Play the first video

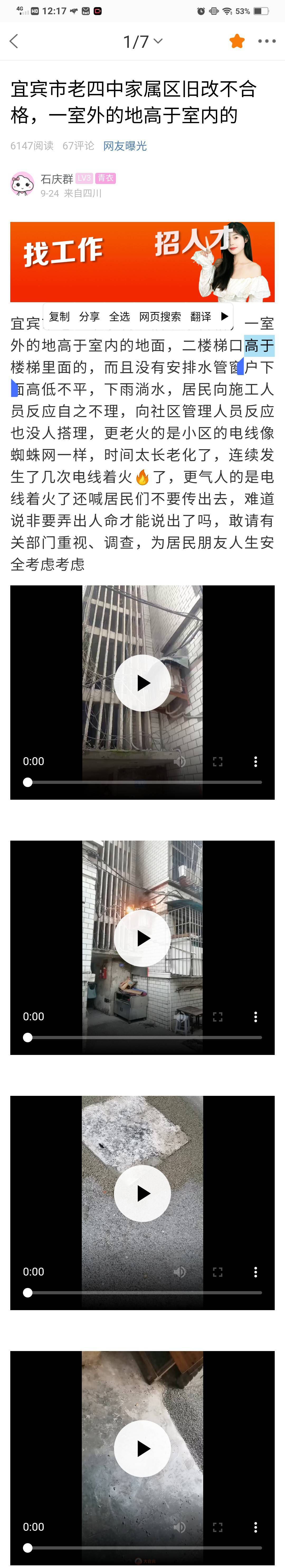[142, 683]
